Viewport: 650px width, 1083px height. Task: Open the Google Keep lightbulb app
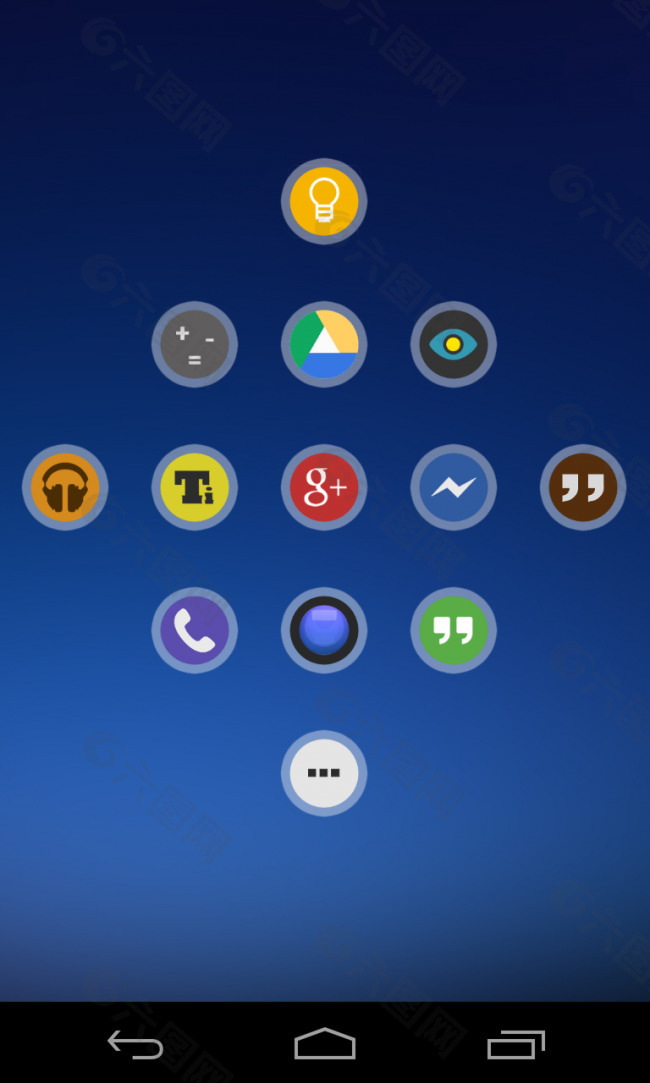tap(324, 201)
